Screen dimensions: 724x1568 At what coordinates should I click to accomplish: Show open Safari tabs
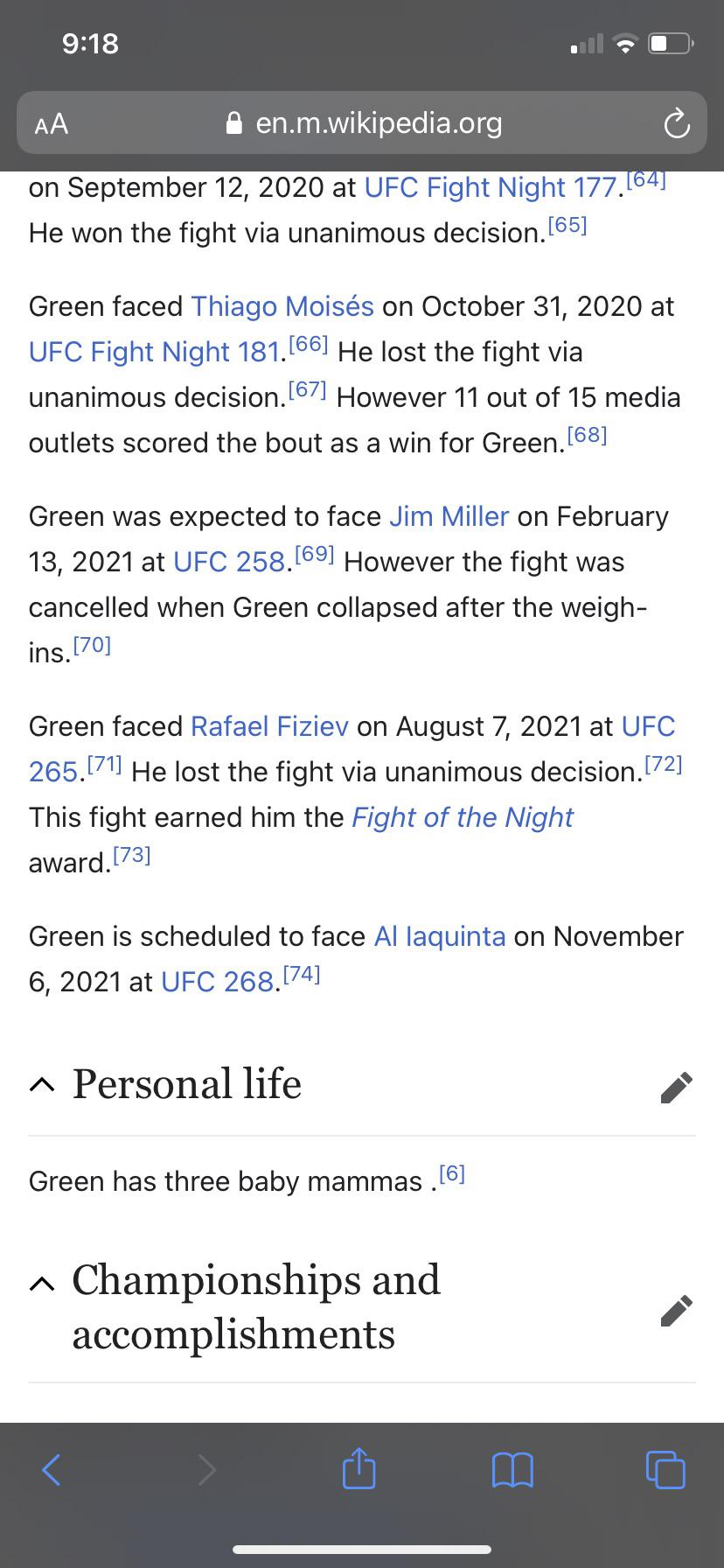665,1470
